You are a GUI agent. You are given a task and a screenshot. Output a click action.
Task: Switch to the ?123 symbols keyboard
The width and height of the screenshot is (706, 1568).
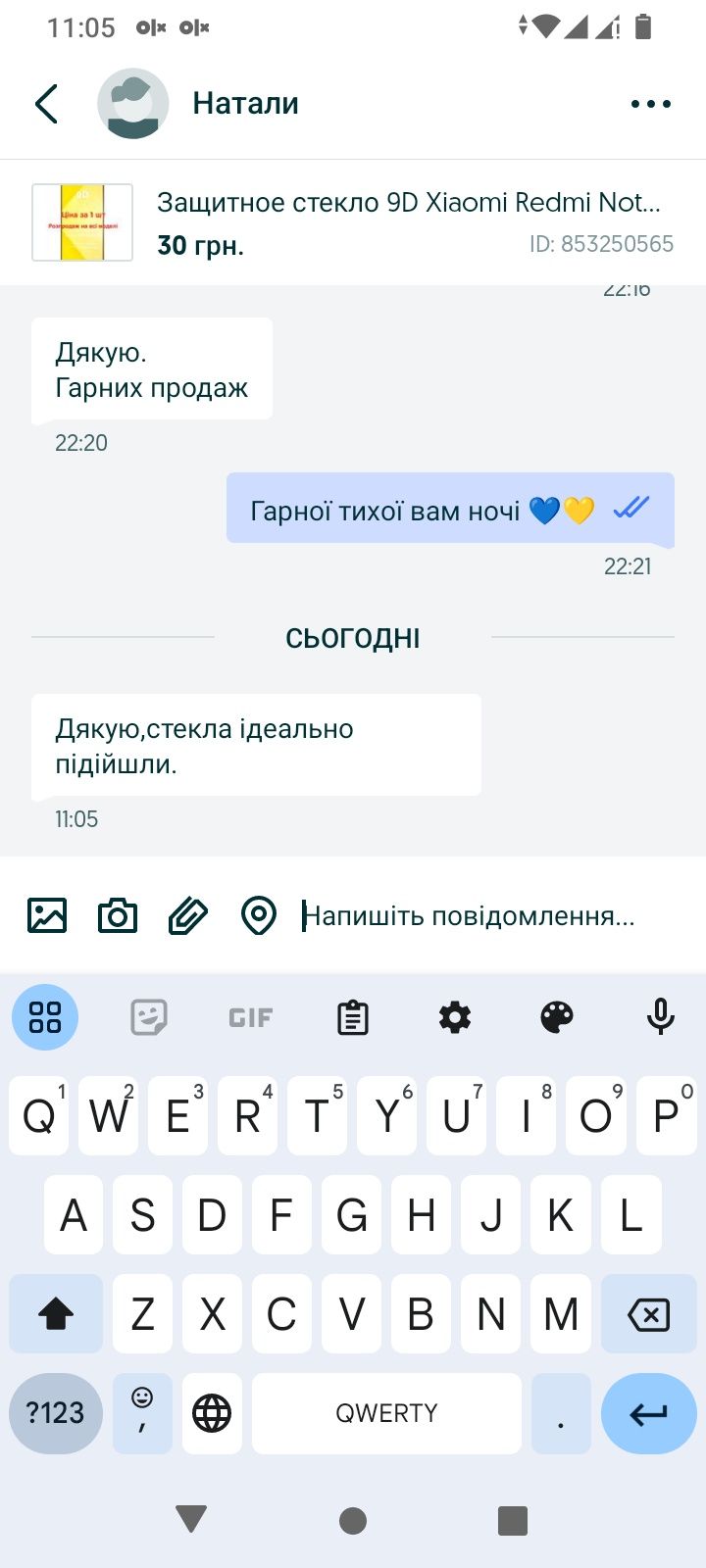tap(56, 1413)
